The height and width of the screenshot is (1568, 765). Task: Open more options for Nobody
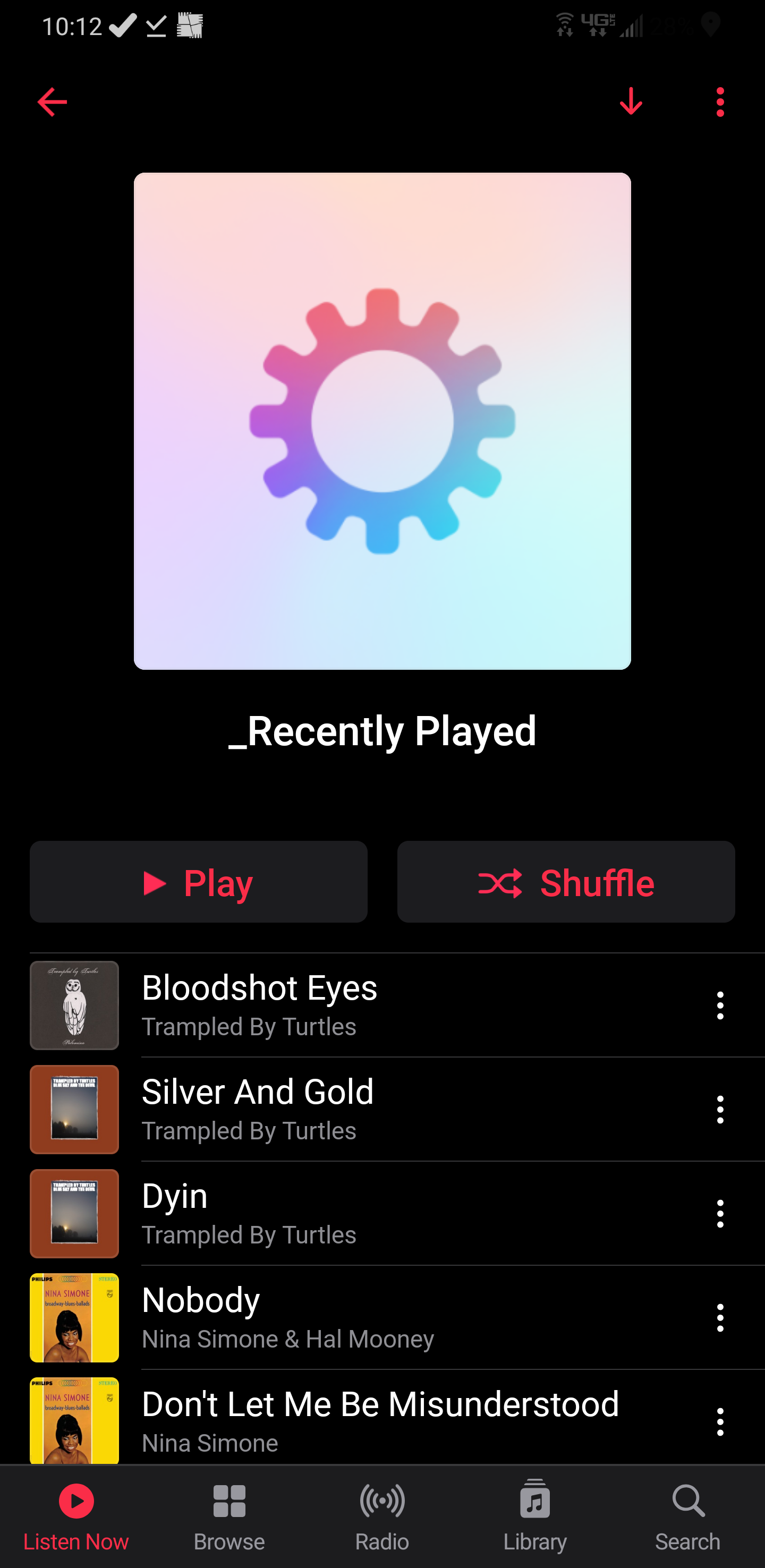click(720, 1317)
